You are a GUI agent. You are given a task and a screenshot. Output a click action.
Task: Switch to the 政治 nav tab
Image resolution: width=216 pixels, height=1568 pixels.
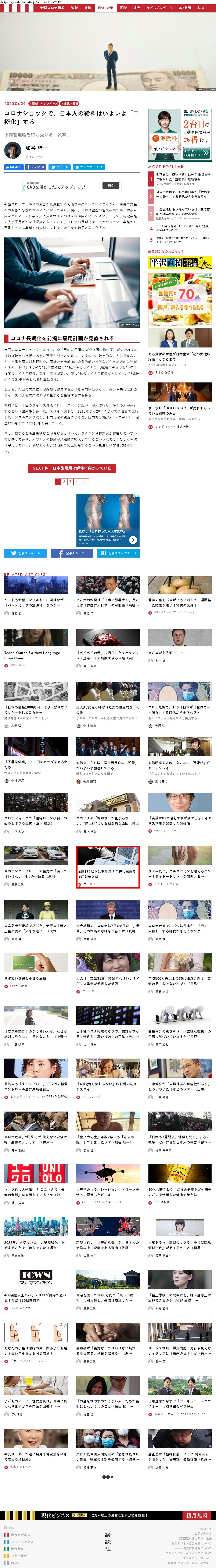click(88, 8)
